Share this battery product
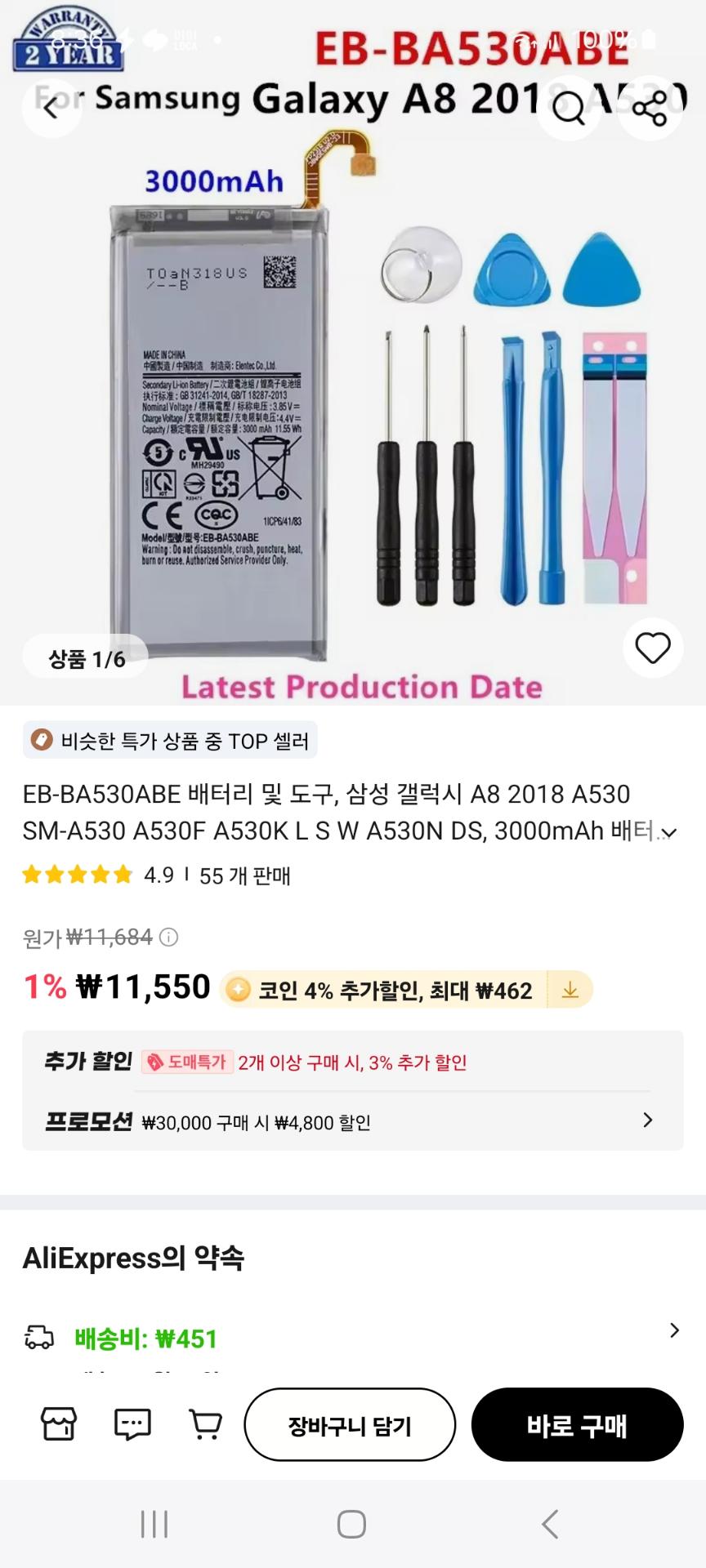 (650, 108)
